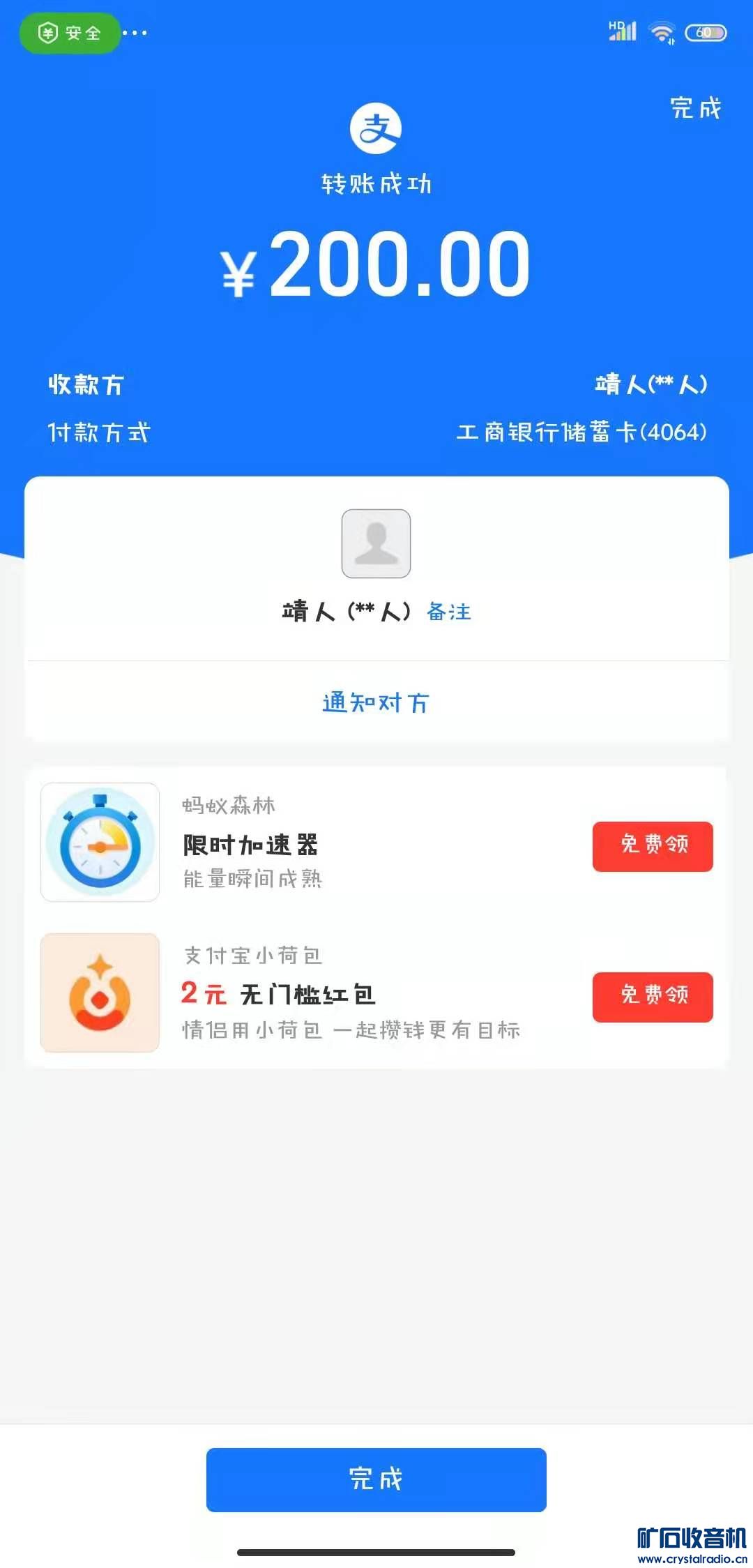Notify the recipient via 通知对方
The height and width of the screenshot is (1568, 753).
(x=376, y=702)
